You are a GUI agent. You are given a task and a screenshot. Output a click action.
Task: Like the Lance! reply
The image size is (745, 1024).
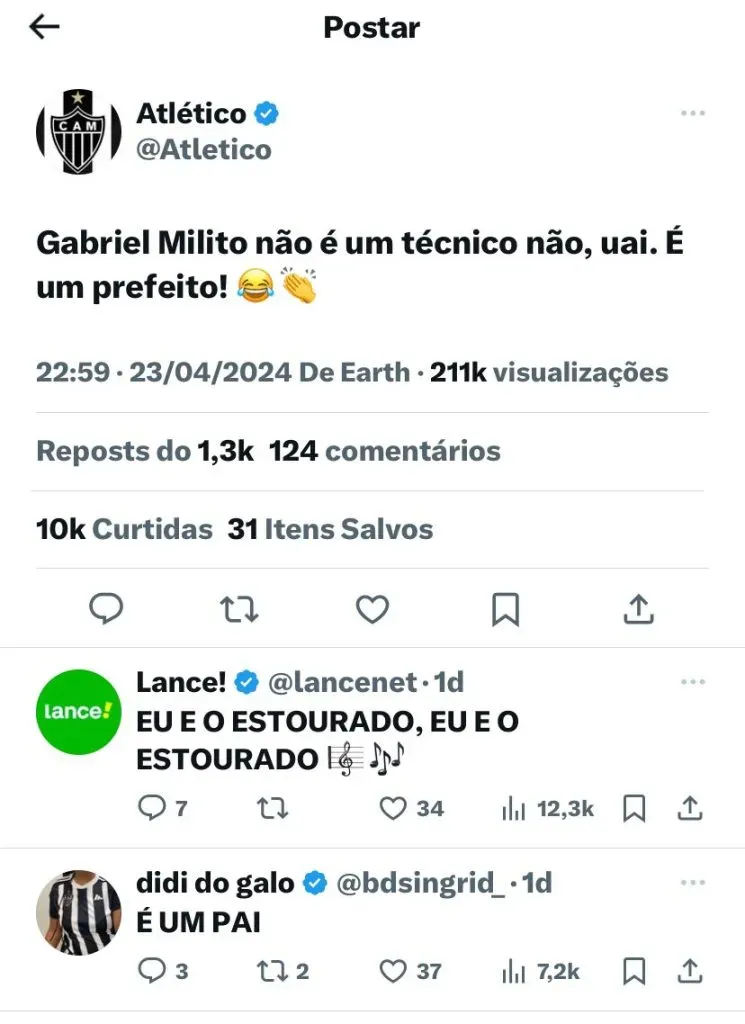(x=394, y=808)
